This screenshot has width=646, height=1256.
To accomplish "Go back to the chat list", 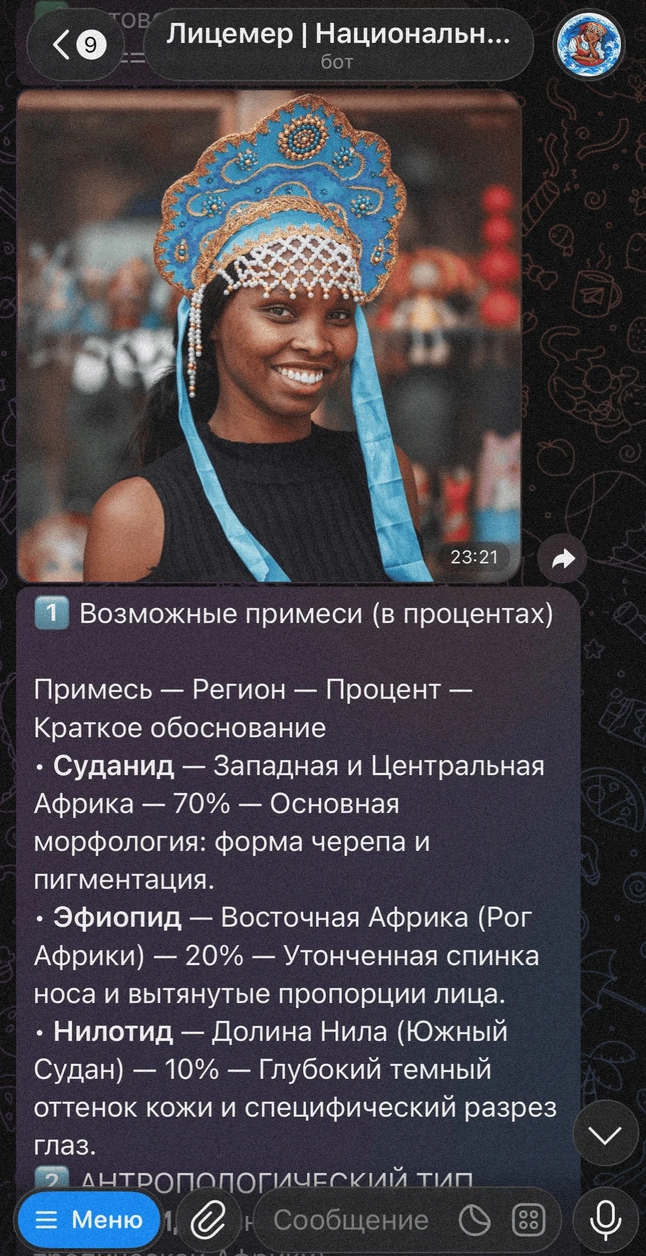I will 76,44.
